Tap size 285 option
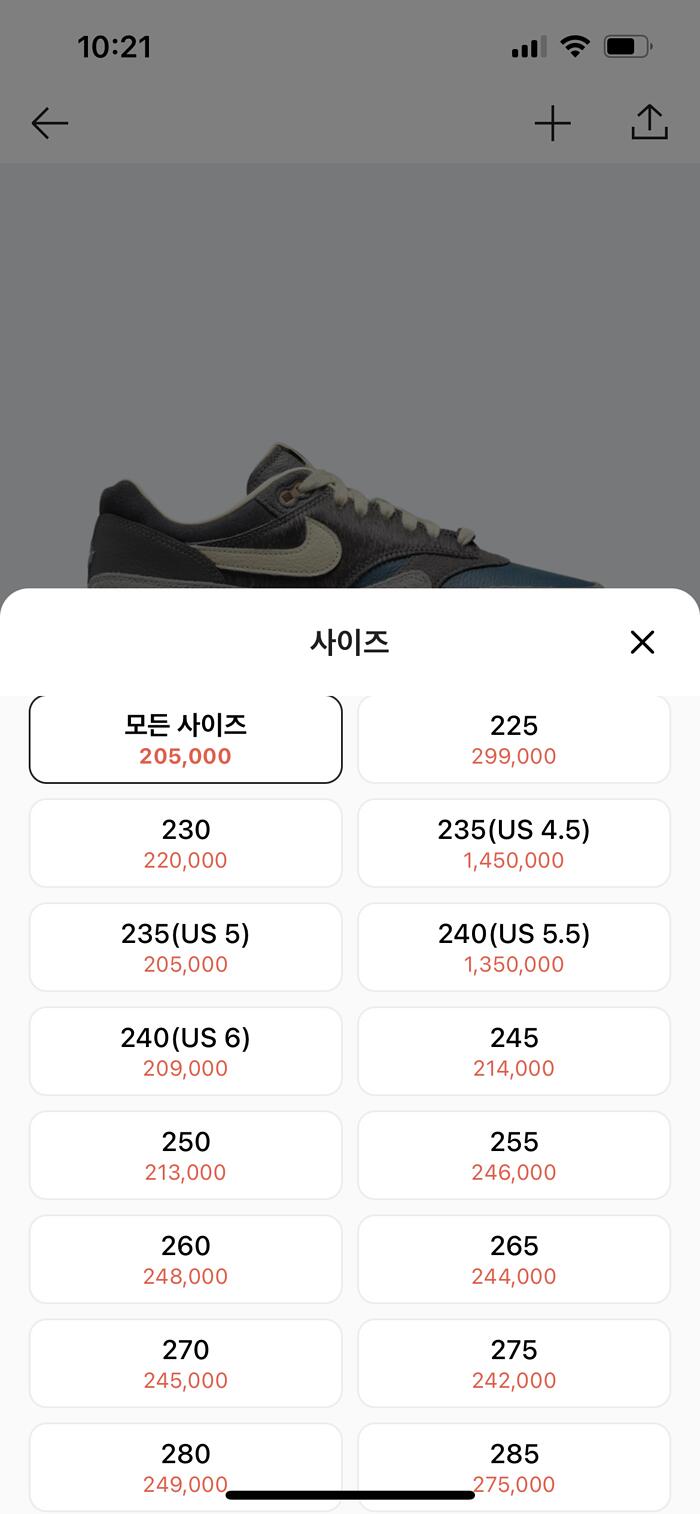The height and width of the screenshot is (1514, 700). pos(514,1461)
